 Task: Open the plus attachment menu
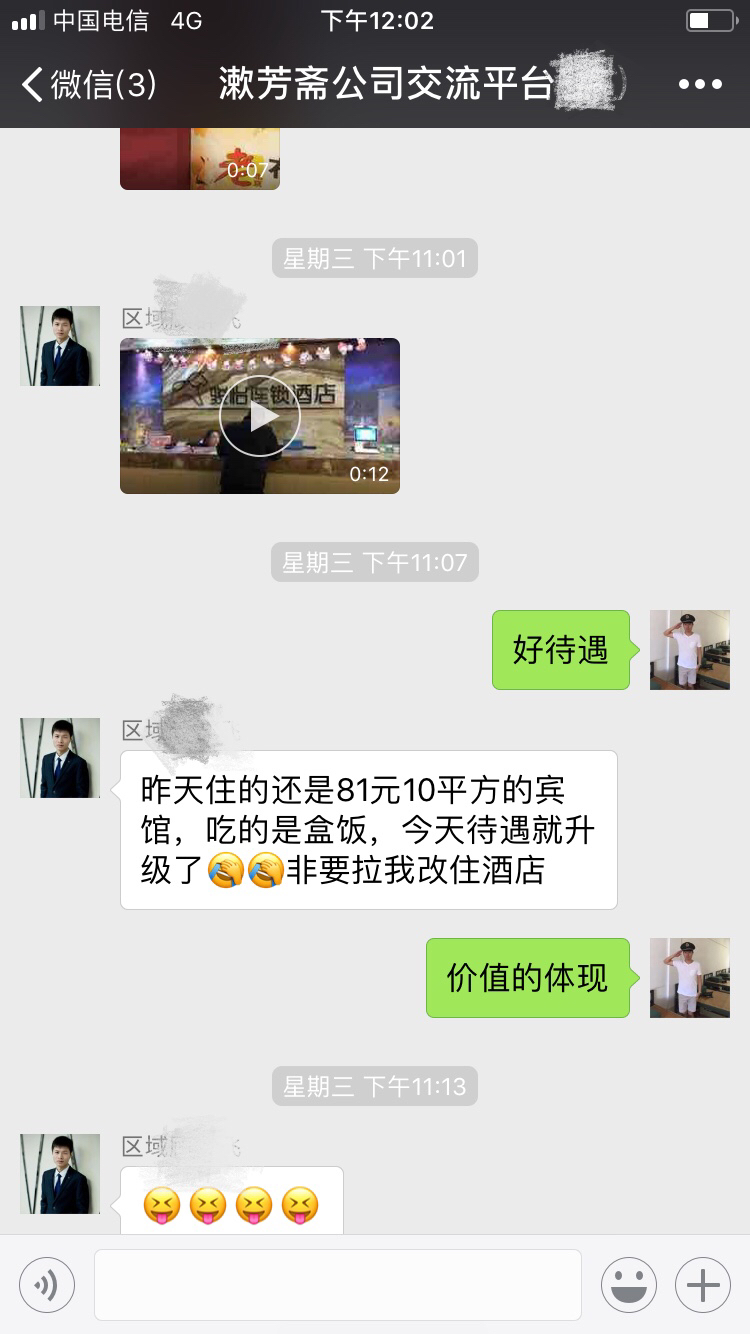point(703,1284)
